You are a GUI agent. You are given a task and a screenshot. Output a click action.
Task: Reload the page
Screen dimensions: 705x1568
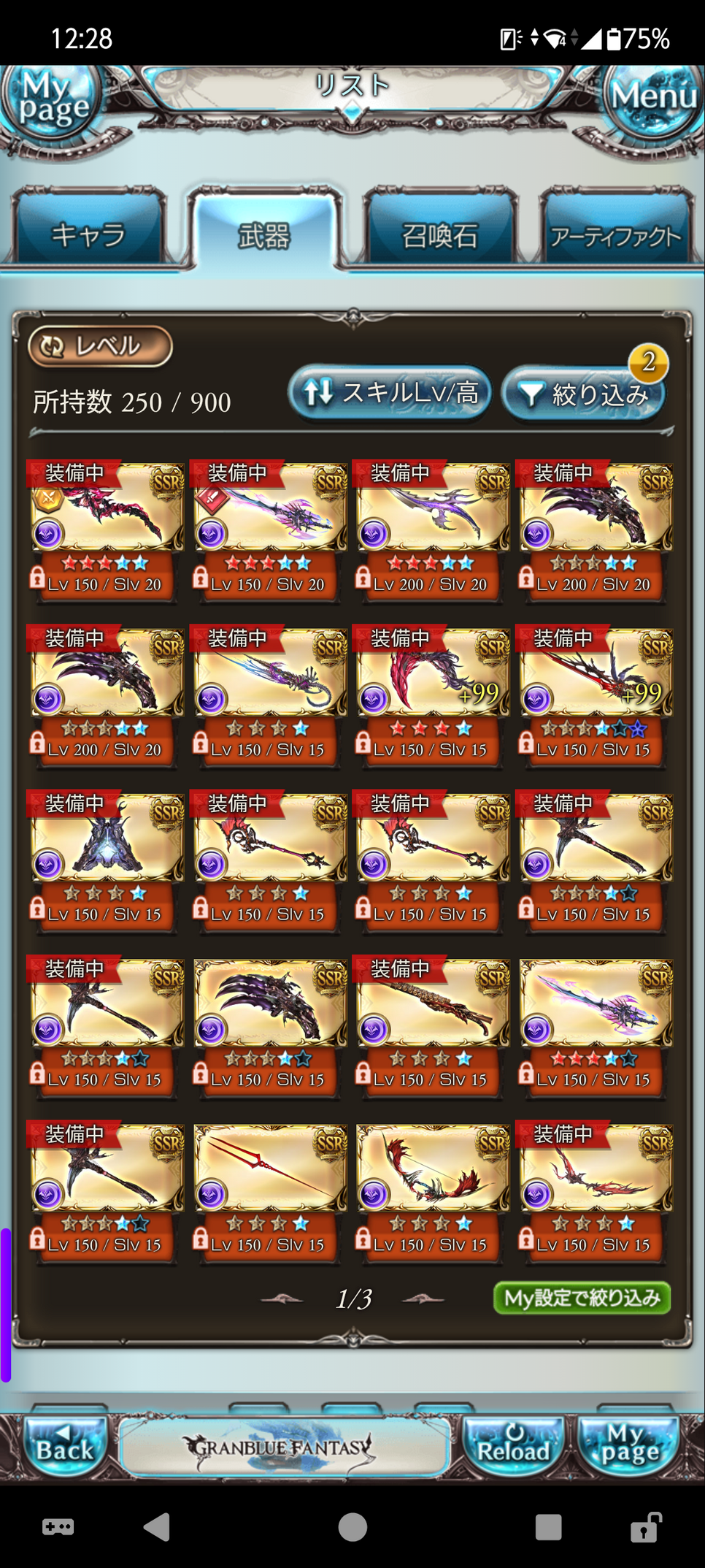[513, 1446]
